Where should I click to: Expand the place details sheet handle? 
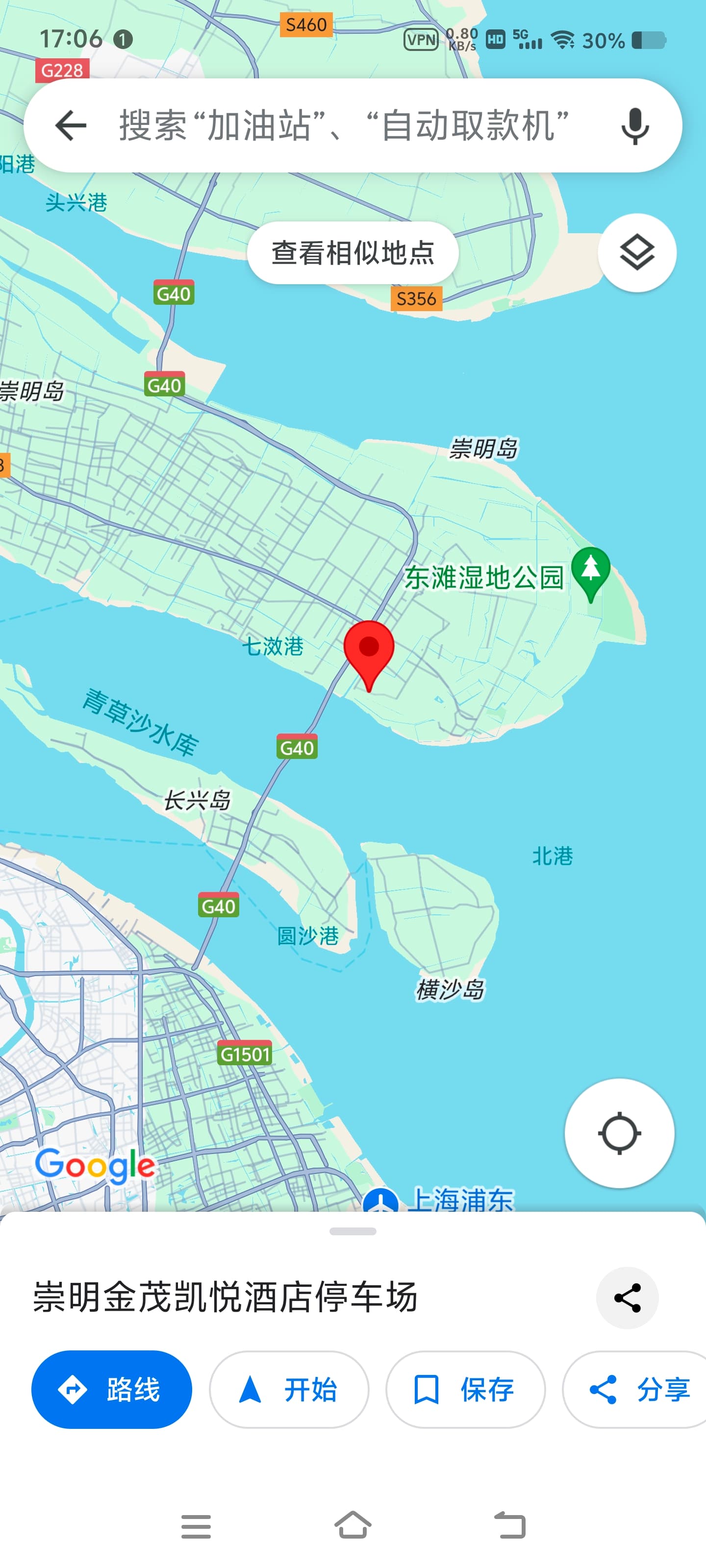353,1231
